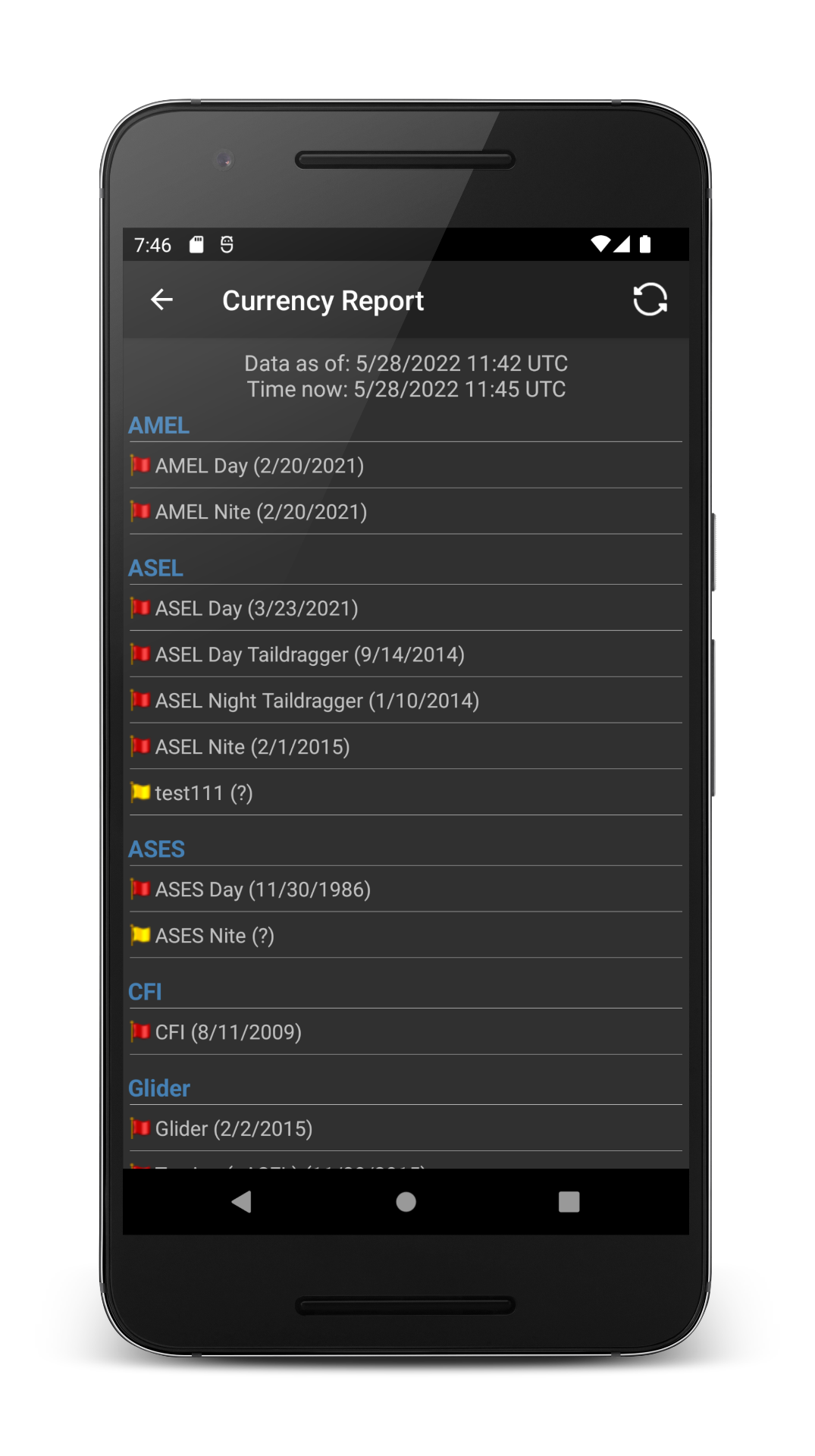
Task: Open ASES Day (11/30/1986) entry
Action: (x=406, y=889)
